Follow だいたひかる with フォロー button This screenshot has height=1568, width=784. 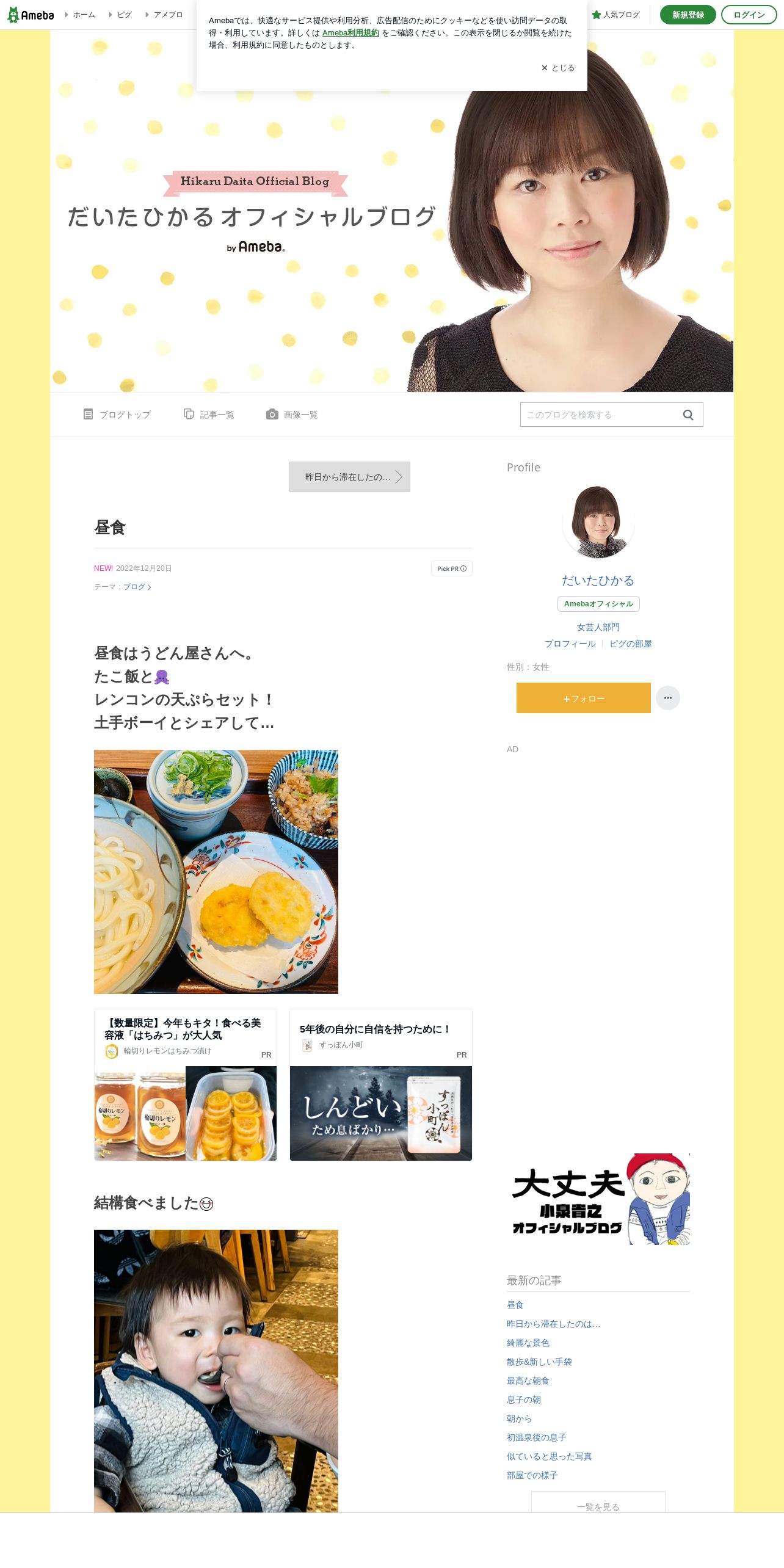583,698
